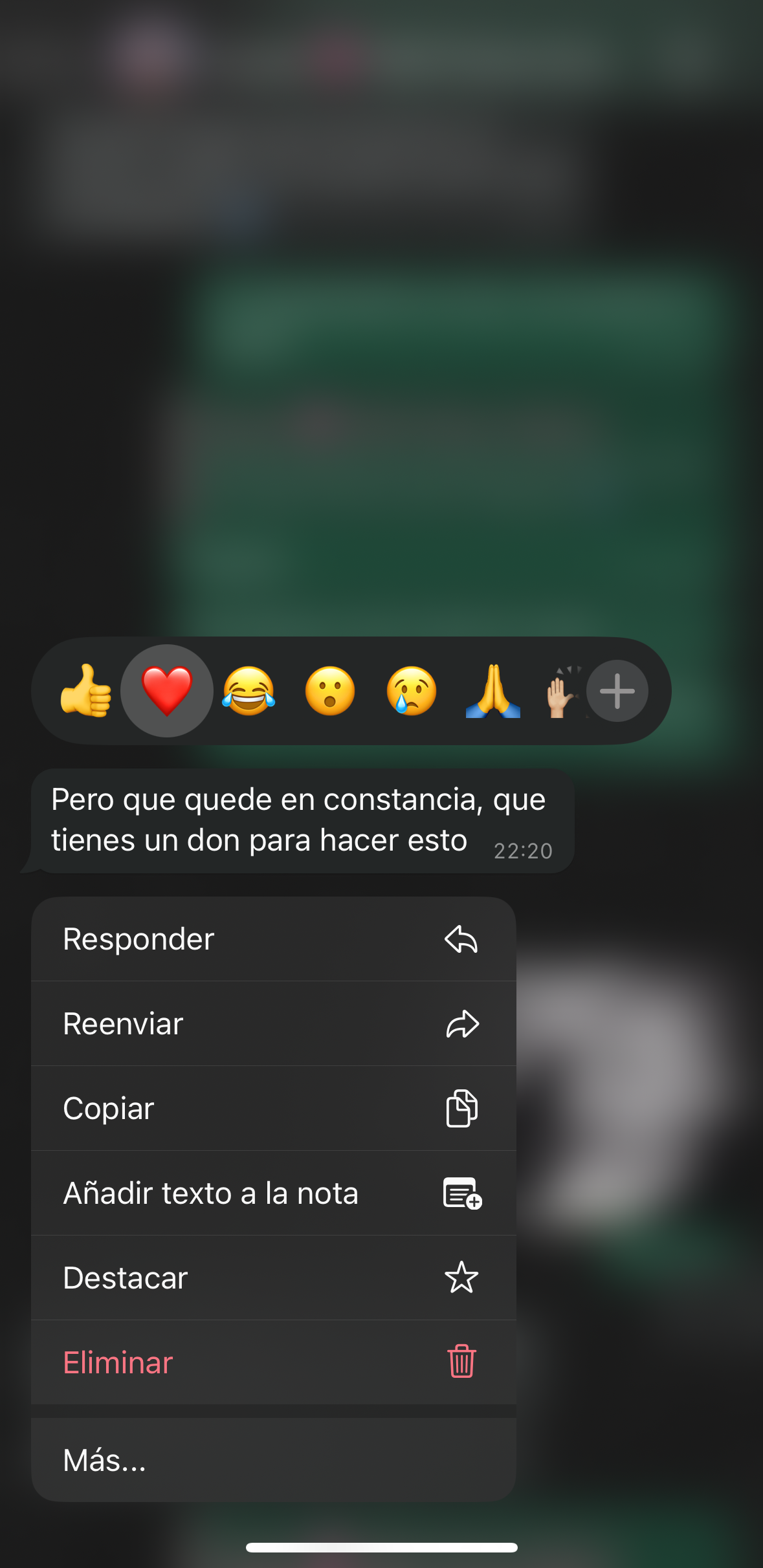Choose Reenviar to forward the message
763x1568 pixels.
[273, 1024]
